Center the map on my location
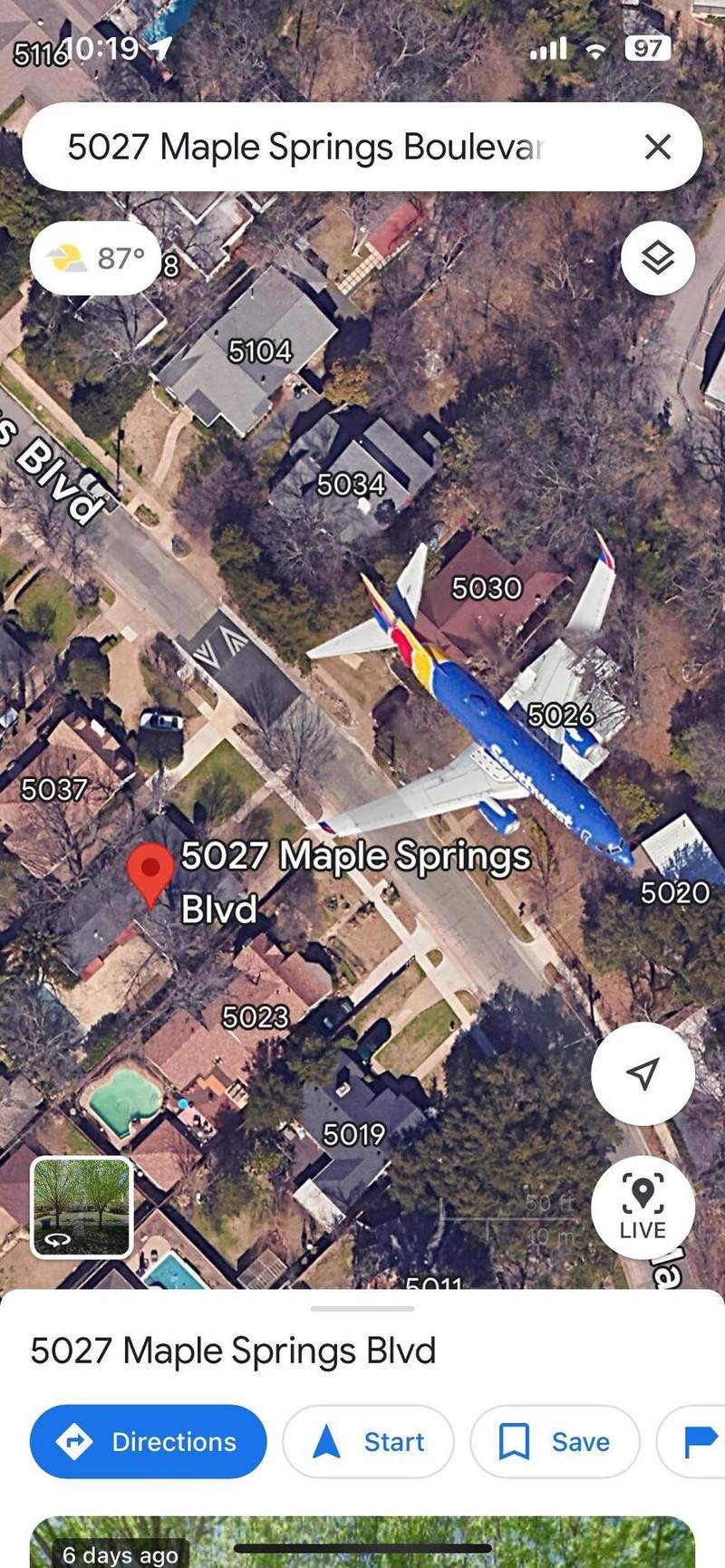This screenshot has width=725, height=1568. (x=643, y=1073)
